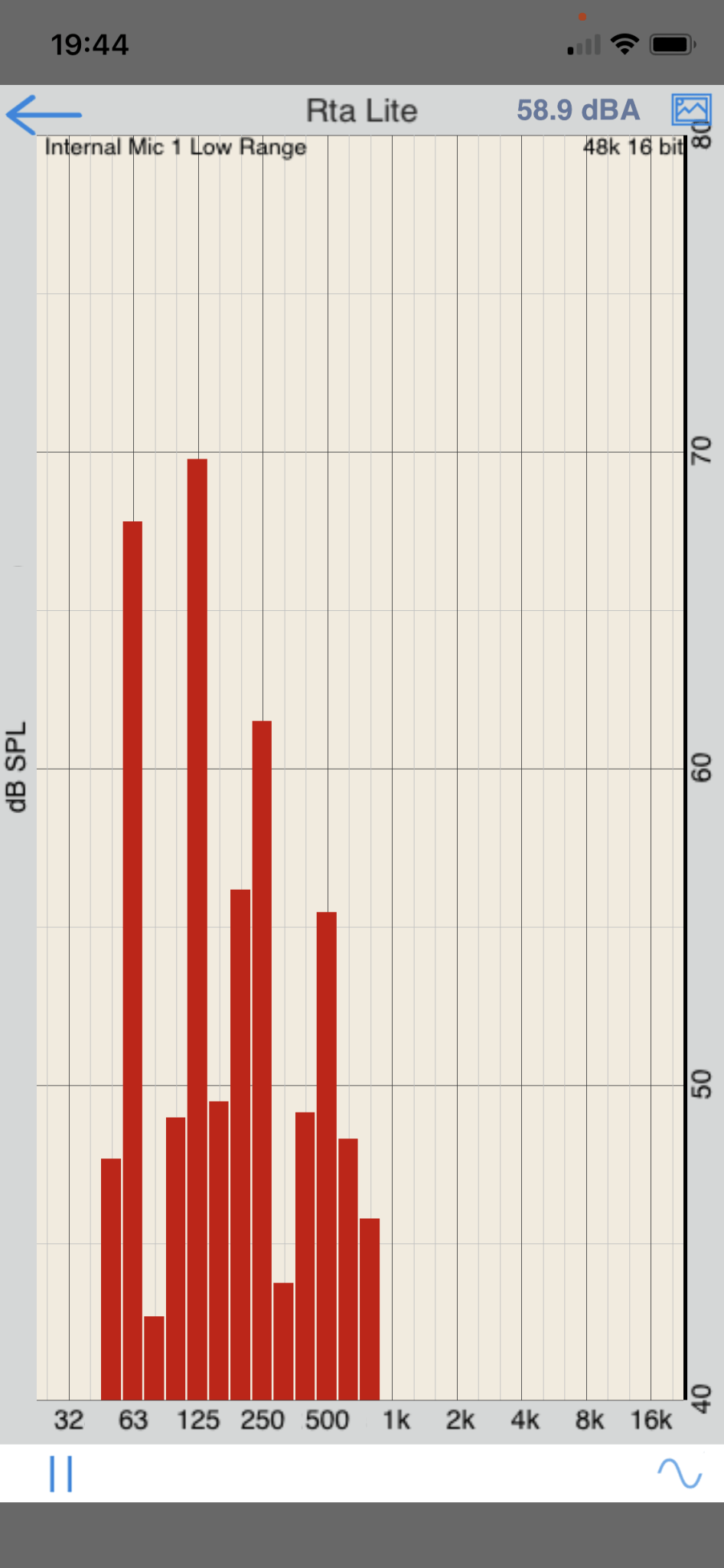Pause the live analyzer
Viewport: 724px width, 1568px height.
tap(61, 1474)
